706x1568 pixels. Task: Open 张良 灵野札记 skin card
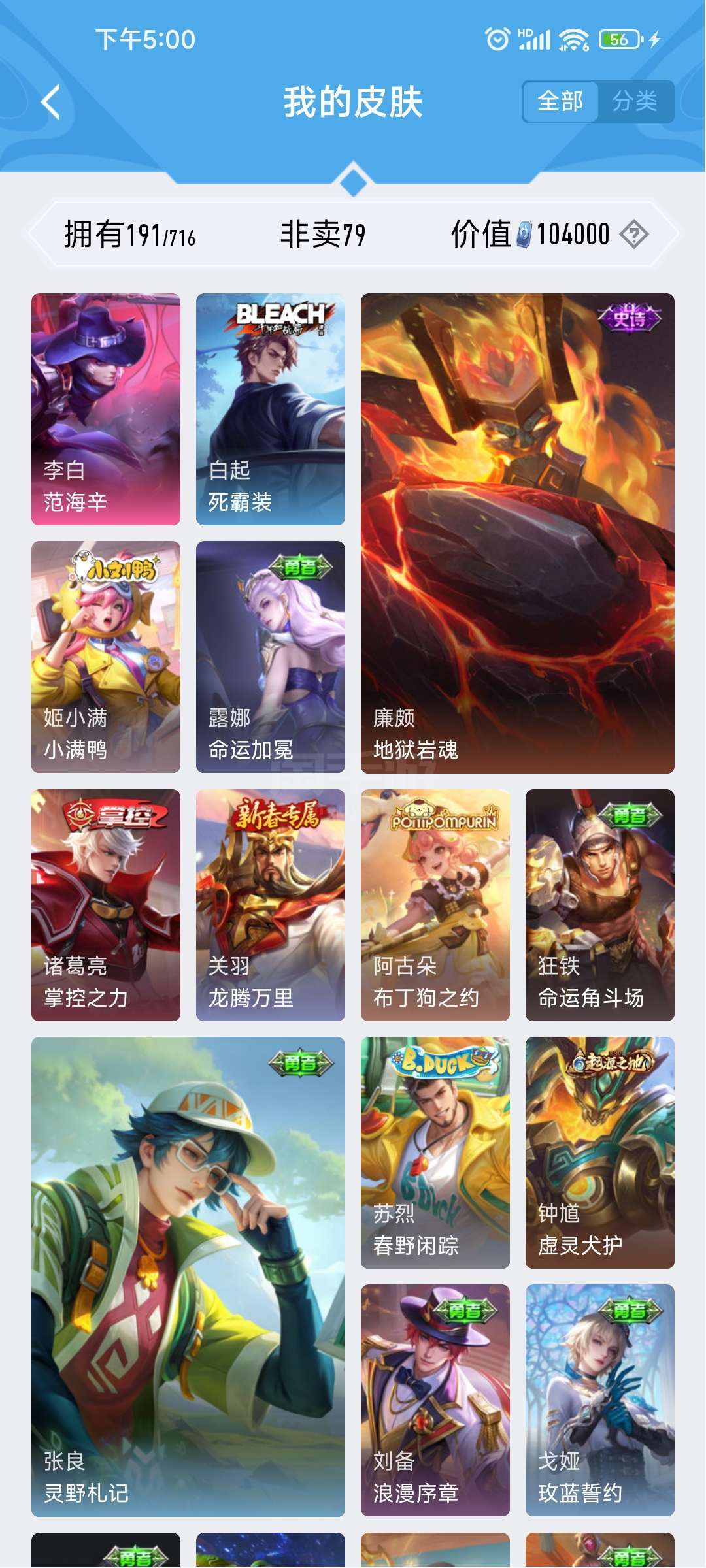click(x=188, y=1277)
